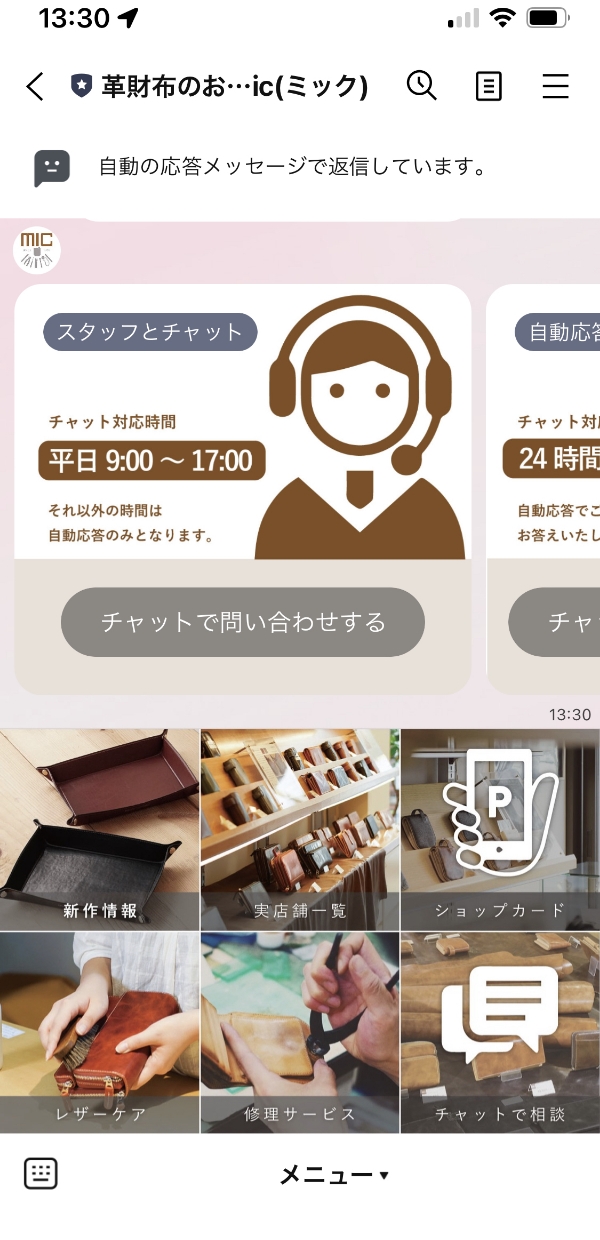Search within this chat
Screen dimensions: 600x1240
tap(422, 87)
